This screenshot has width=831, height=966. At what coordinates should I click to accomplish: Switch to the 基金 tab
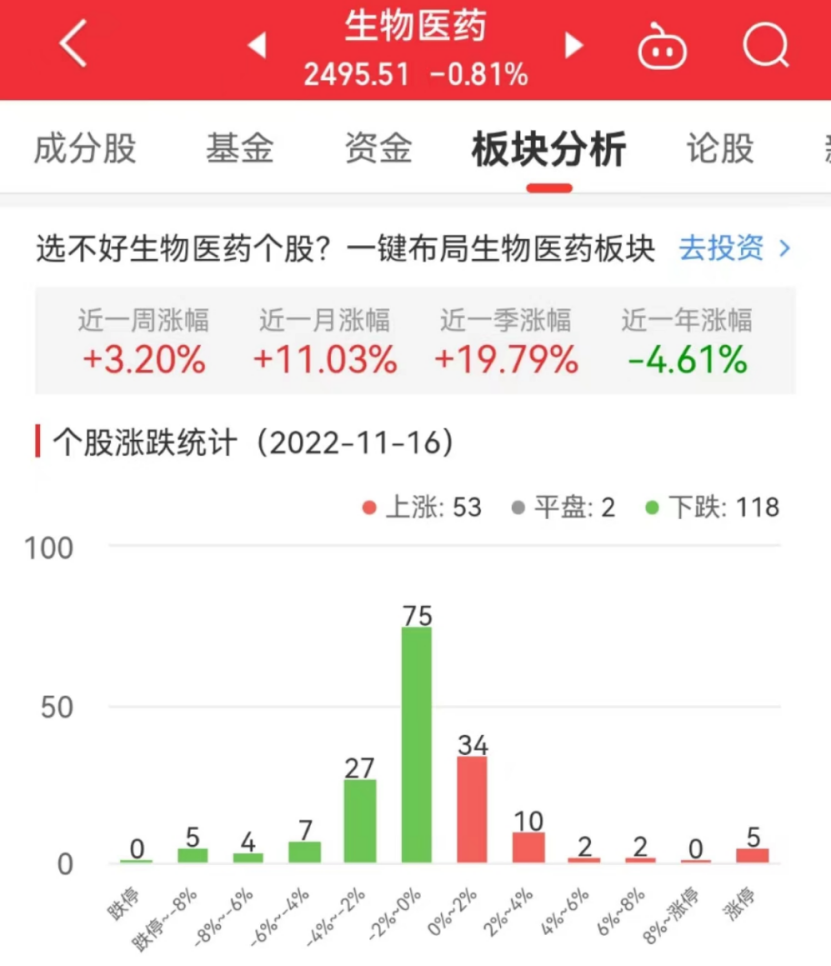[x=240, y=149]
